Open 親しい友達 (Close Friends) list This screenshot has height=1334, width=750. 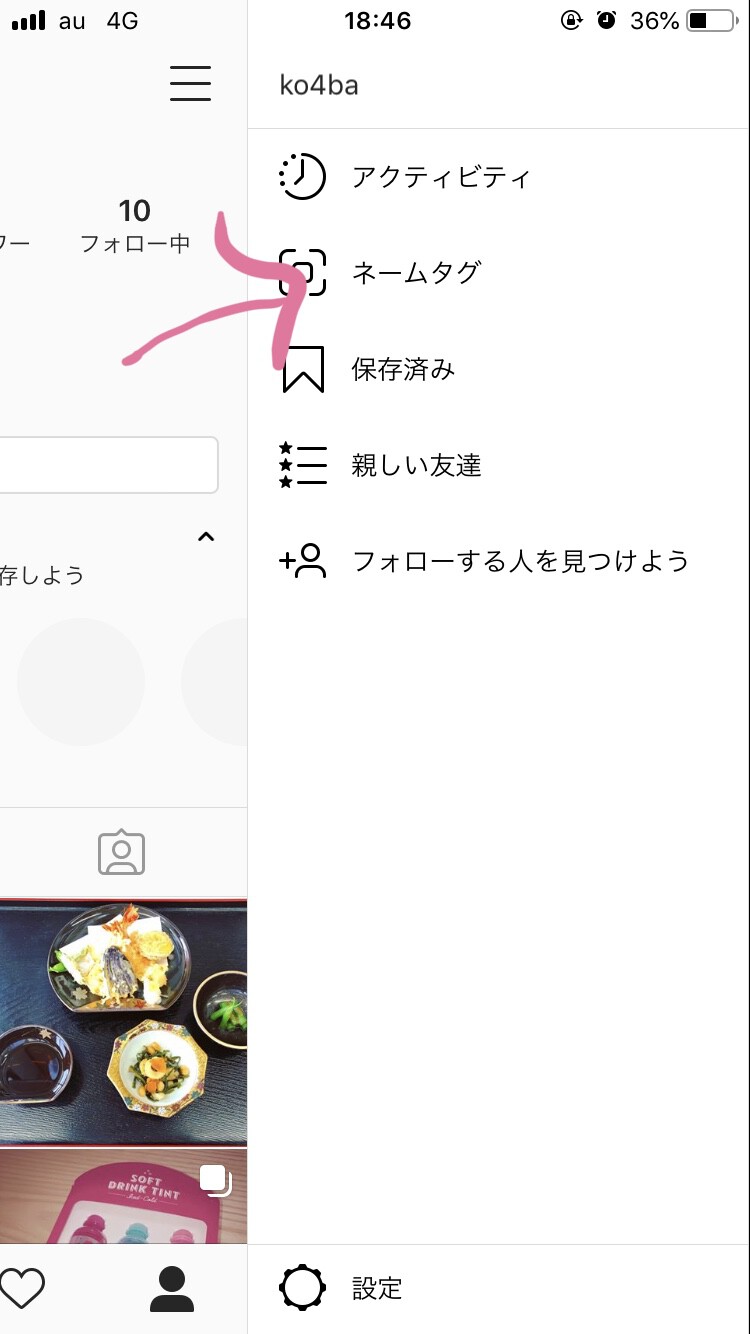point(415,465)
